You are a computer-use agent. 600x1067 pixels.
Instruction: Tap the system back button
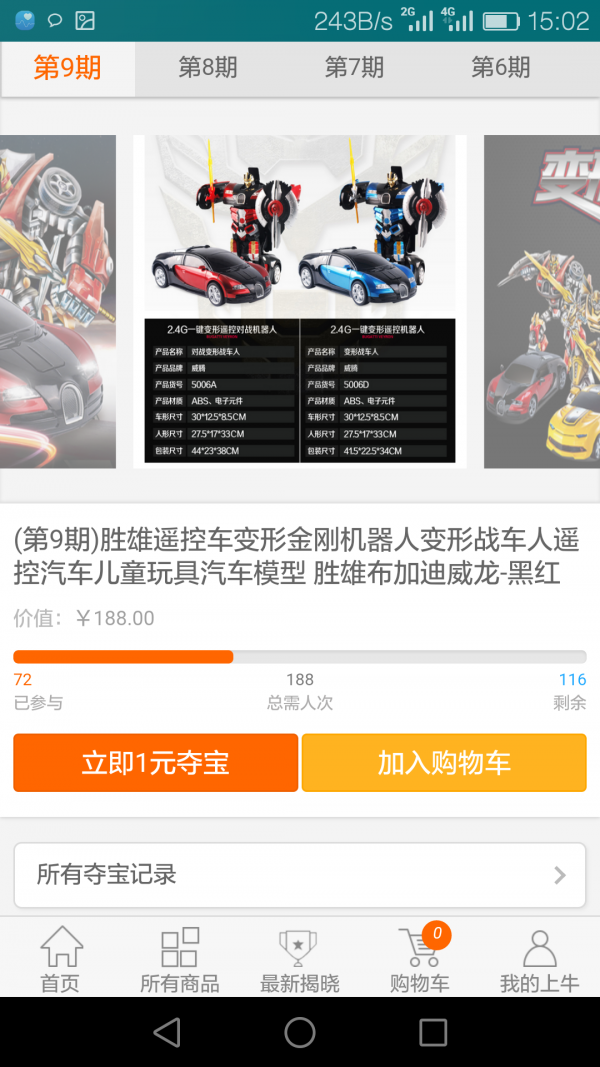167,1032
